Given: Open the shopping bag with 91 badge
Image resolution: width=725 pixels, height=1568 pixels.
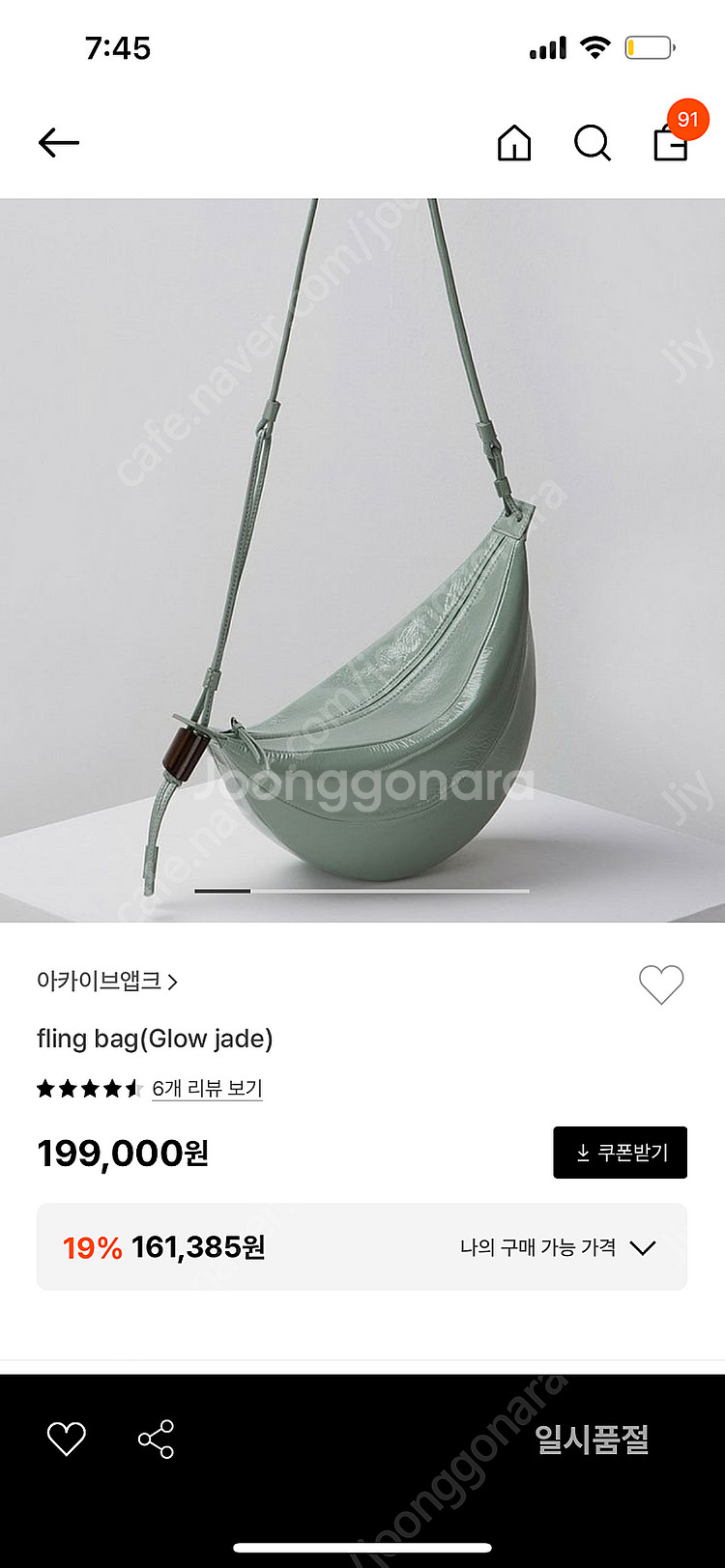Looking at the screenshot, I should pyautogui.click(x=669, y=145).
